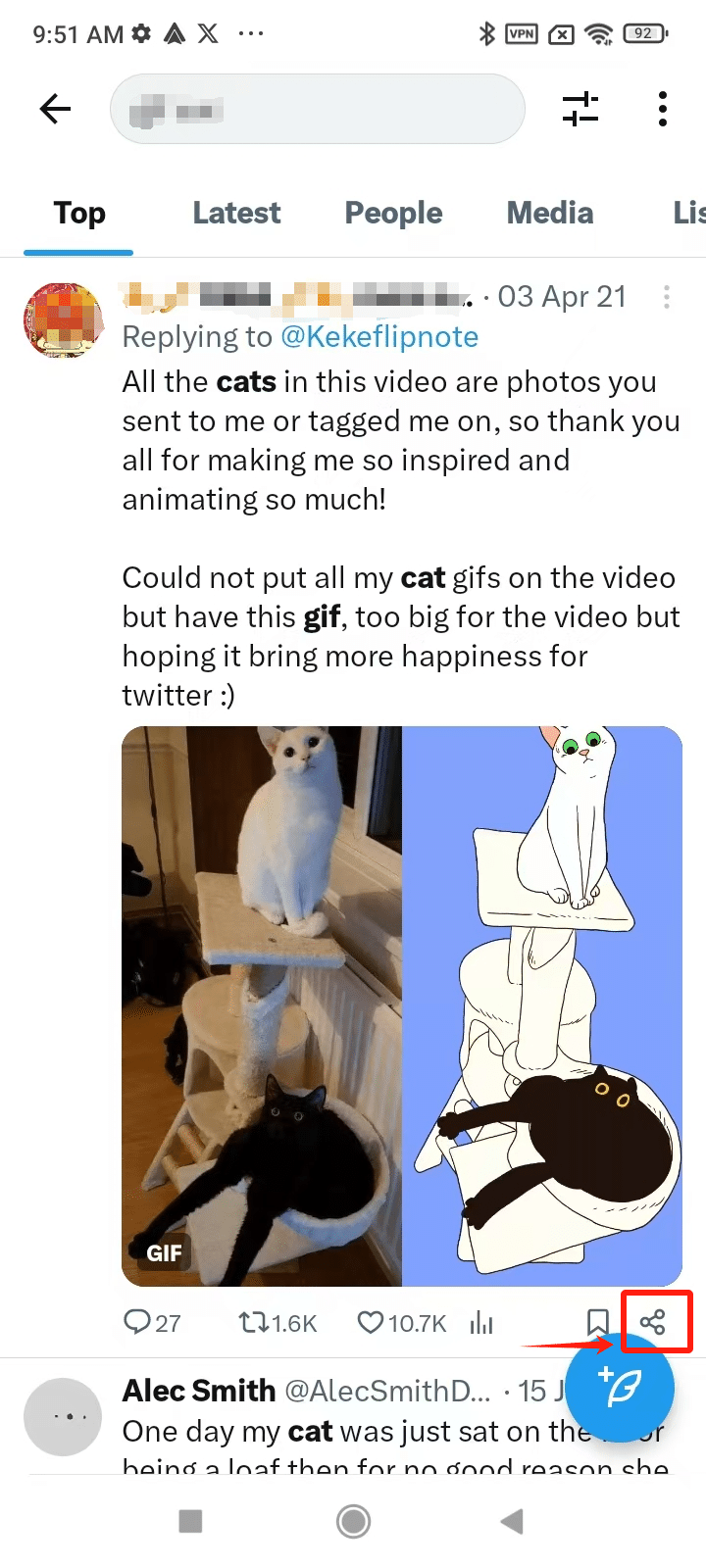The height and width of the screenshot is (1568, 706).
Task: Open the cat GIF media
Action: 401,1005
